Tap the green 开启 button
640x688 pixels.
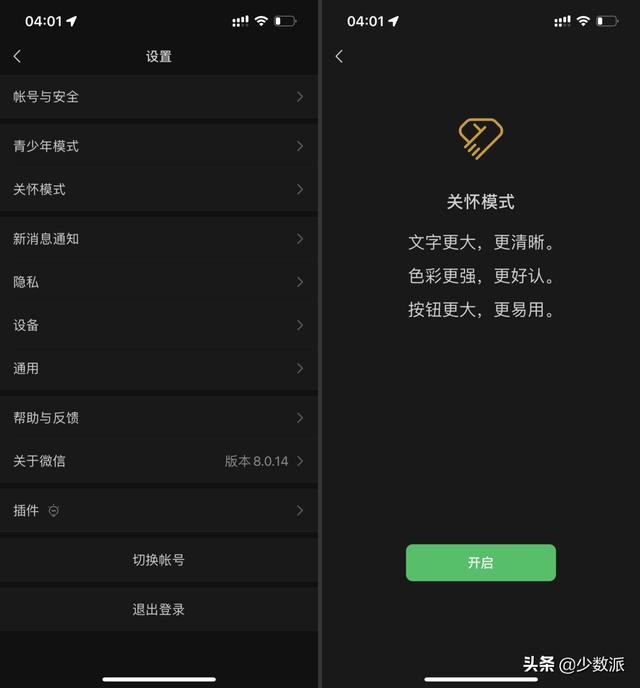pos(480,563)
